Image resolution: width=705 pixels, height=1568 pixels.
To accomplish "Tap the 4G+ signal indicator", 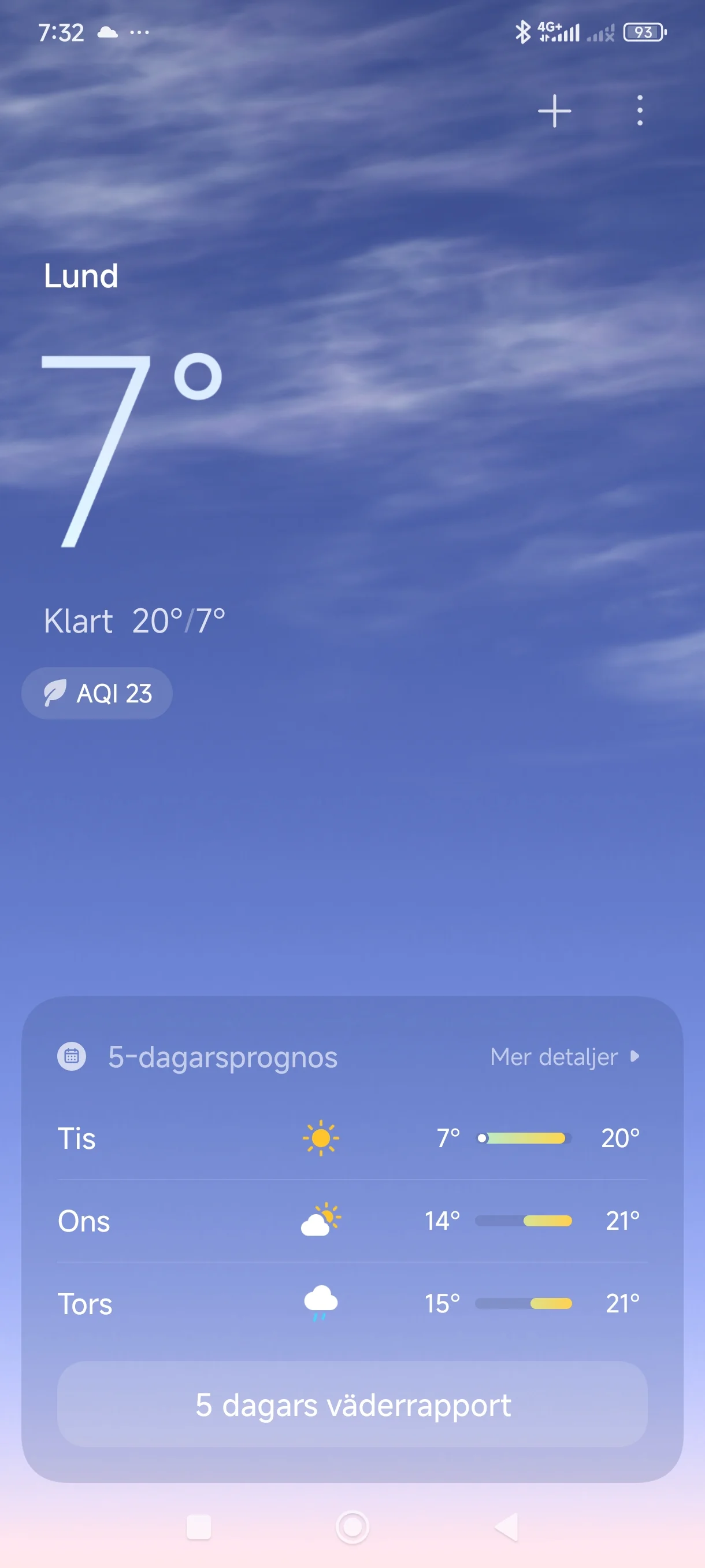I will (558, 32).
